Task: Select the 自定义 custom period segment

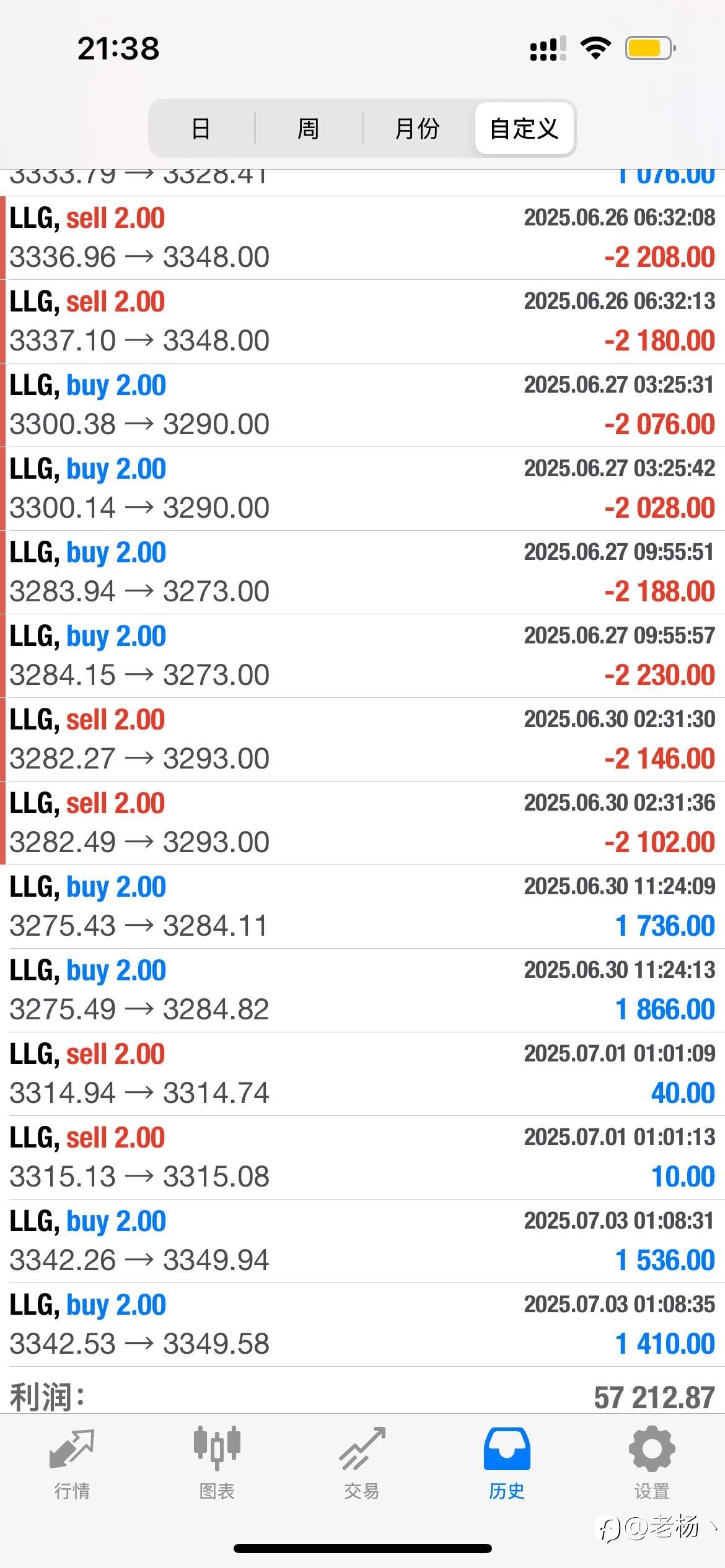Action: click(x=524, y=129)
